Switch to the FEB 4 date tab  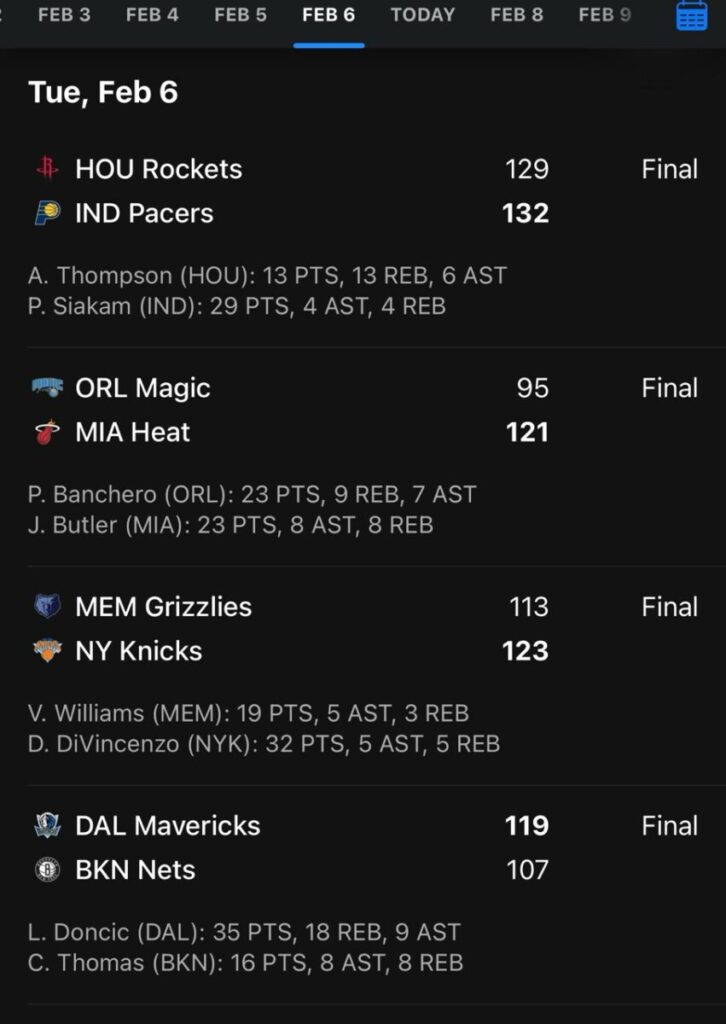point(152,15)
